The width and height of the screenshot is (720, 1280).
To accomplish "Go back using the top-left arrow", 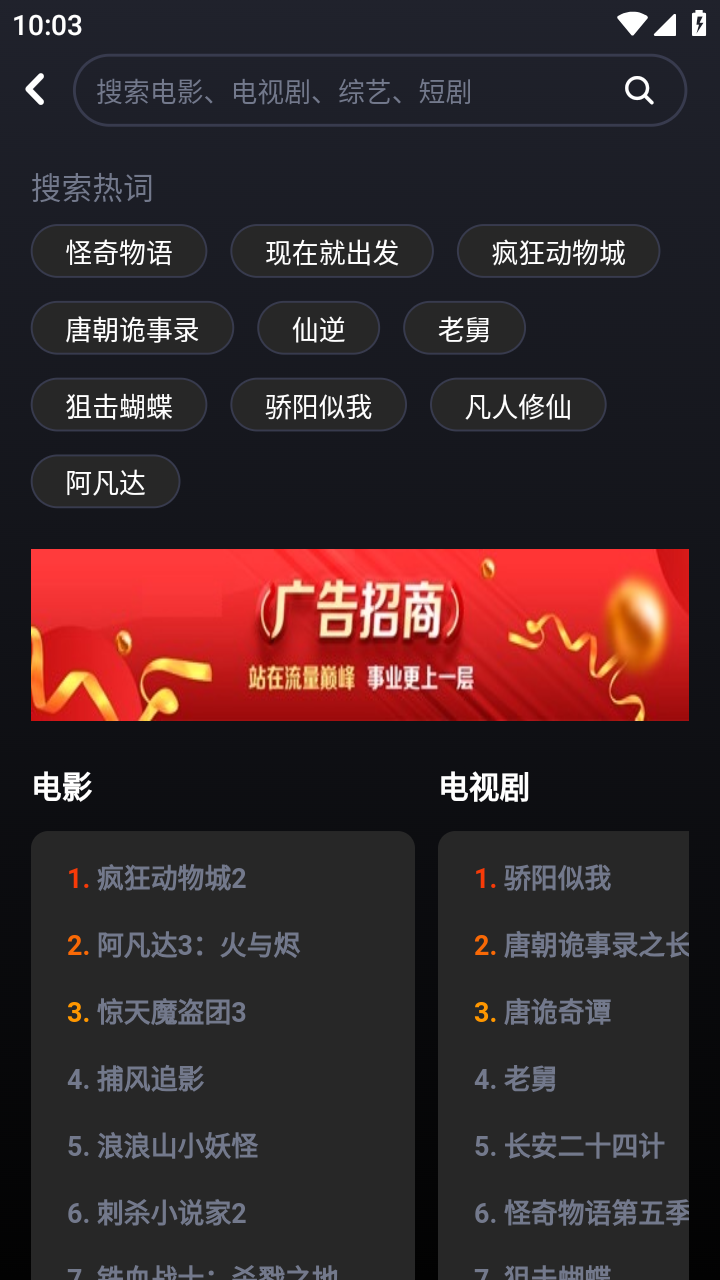I will click(x=36, y=90).
